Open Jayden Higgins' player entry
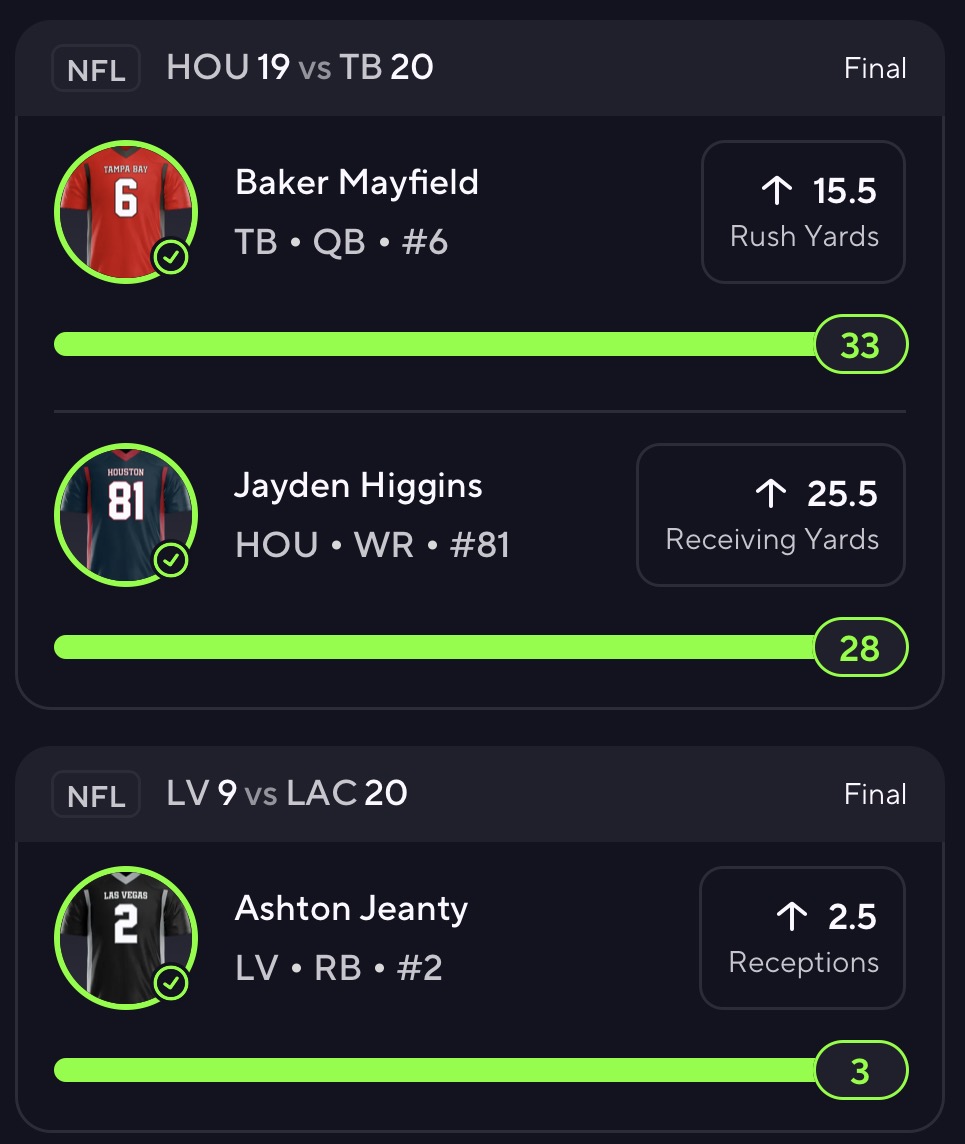The height and width of the screenshot is (1144, 965). pos(358,487)
